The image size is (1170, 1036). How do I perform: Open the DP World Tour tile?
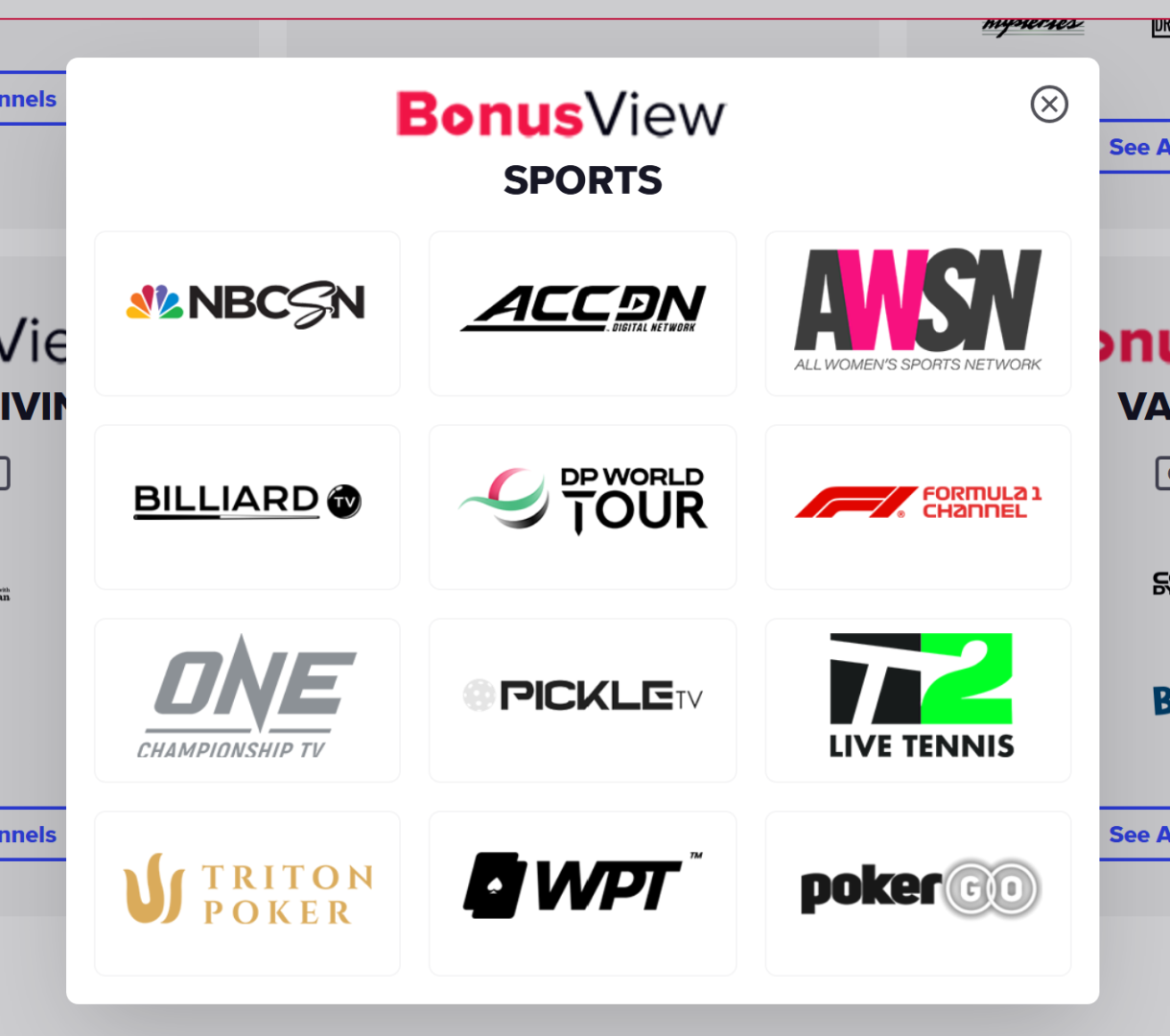tap(583, 506)
